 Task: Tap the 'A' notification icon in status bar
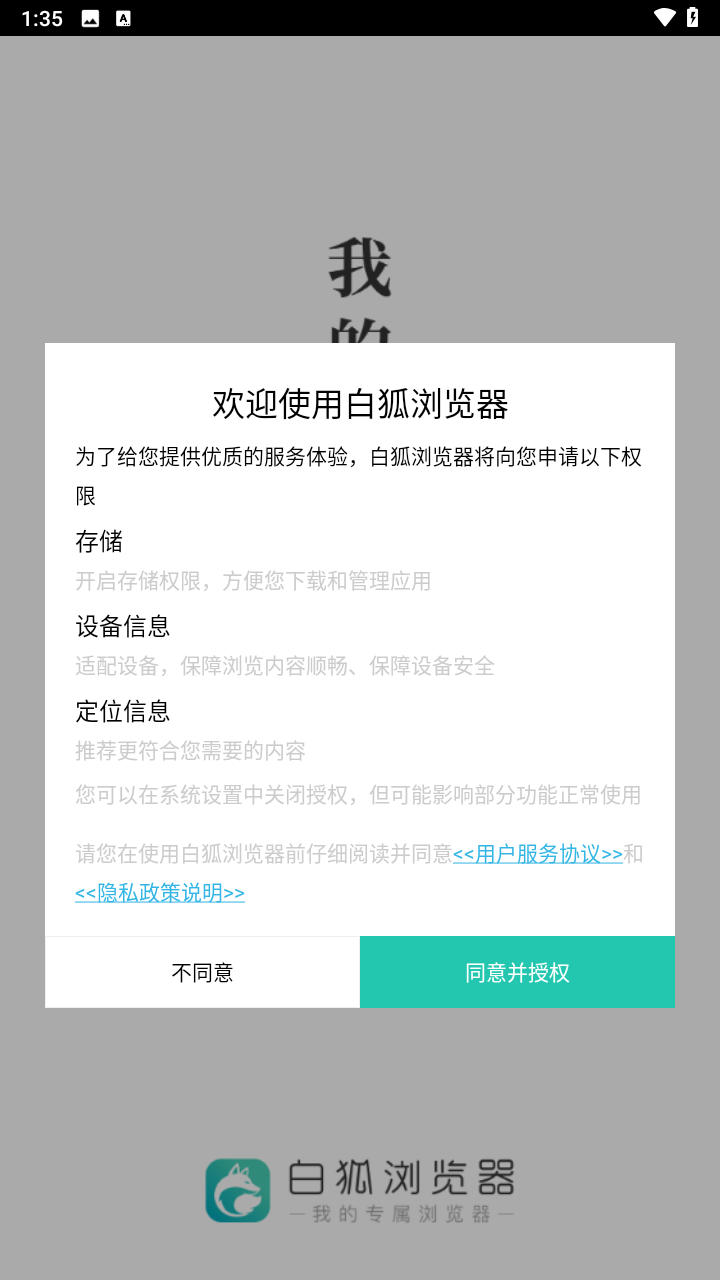pos(124,17)
